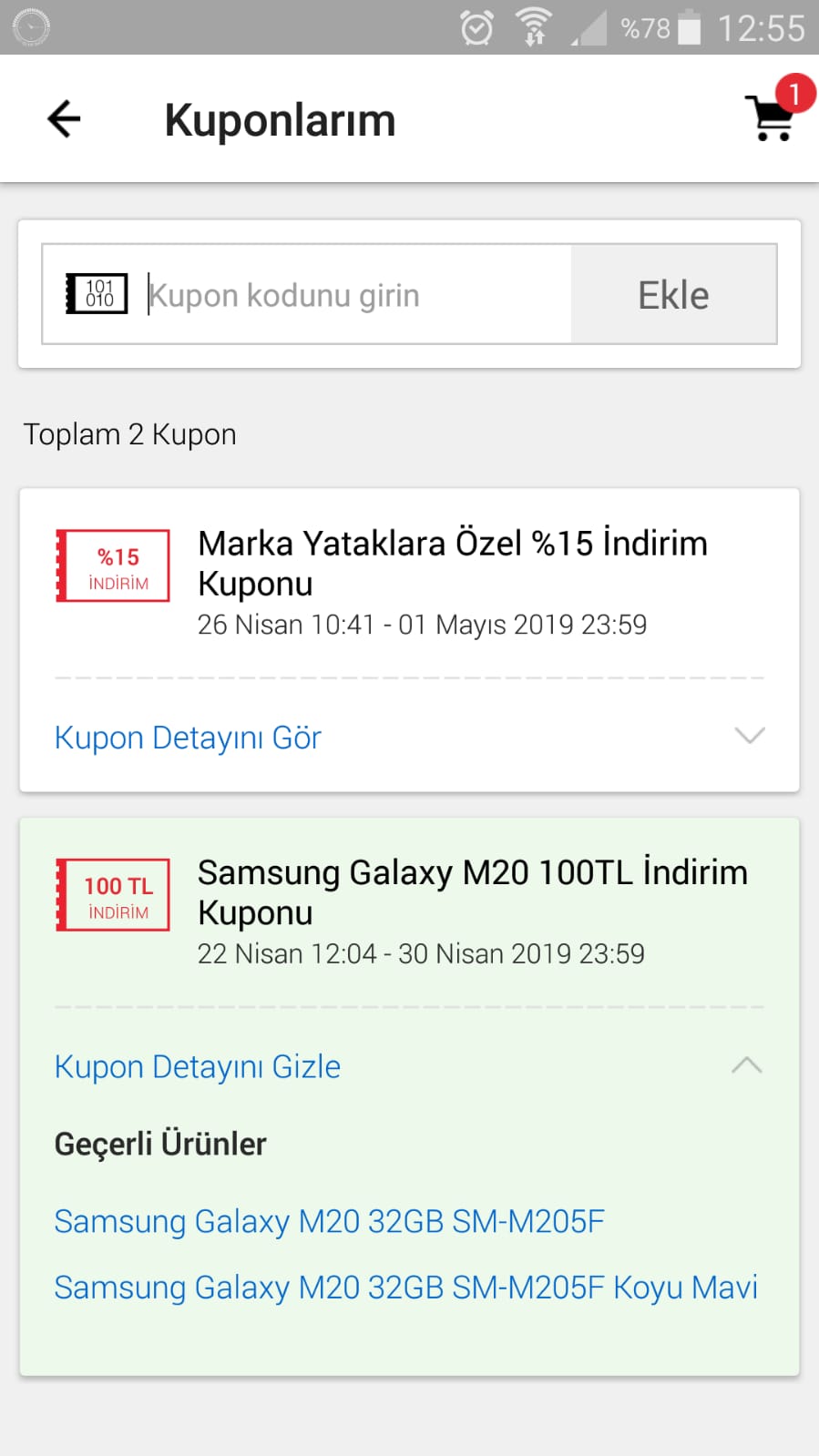Screen dimensions: 819x1456
Task: Open Samsung Galaxy M20 Koyu Mavi link
Action: coord(405,1288)
